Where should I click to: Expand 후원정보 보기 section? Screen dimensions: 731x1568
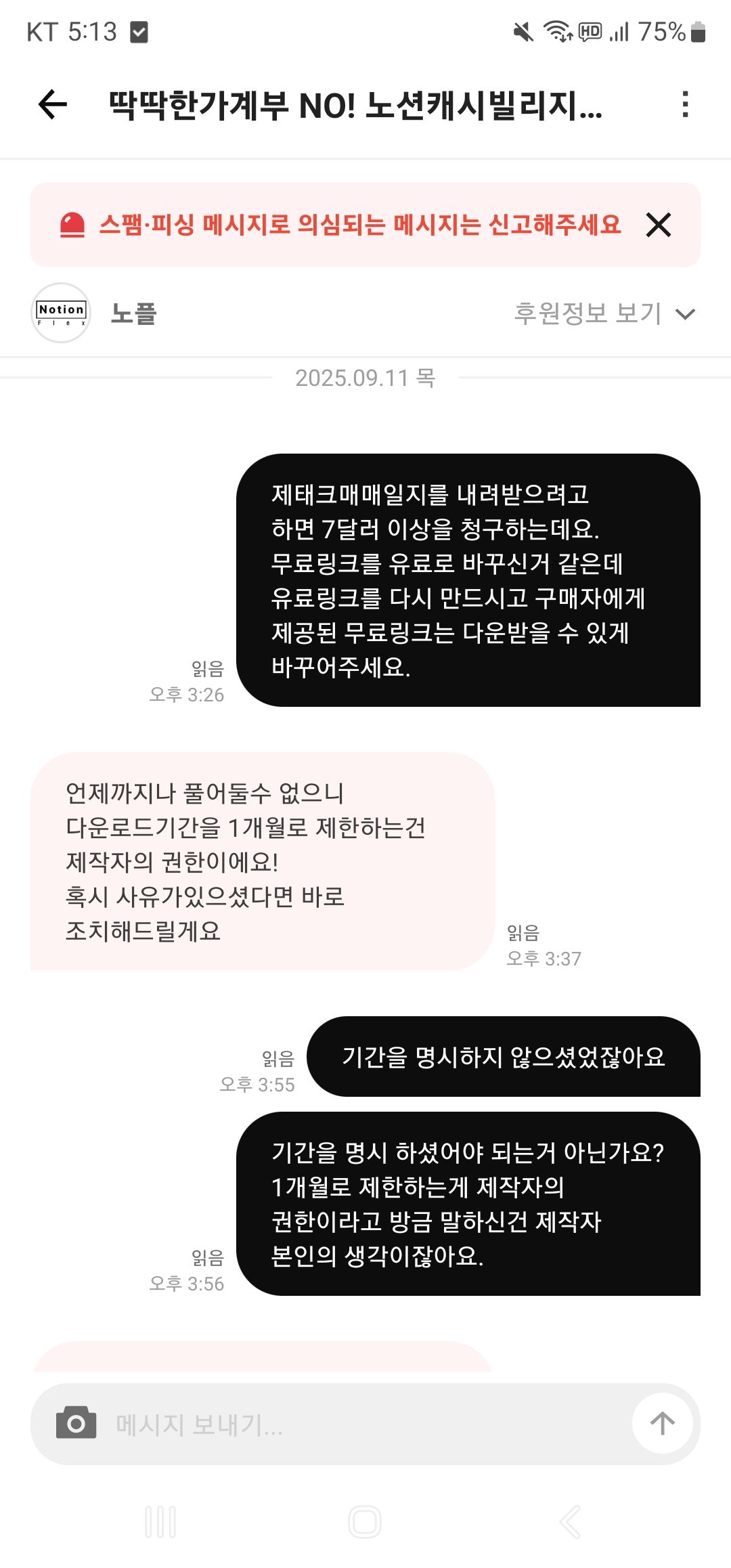[x=604, y=313]
